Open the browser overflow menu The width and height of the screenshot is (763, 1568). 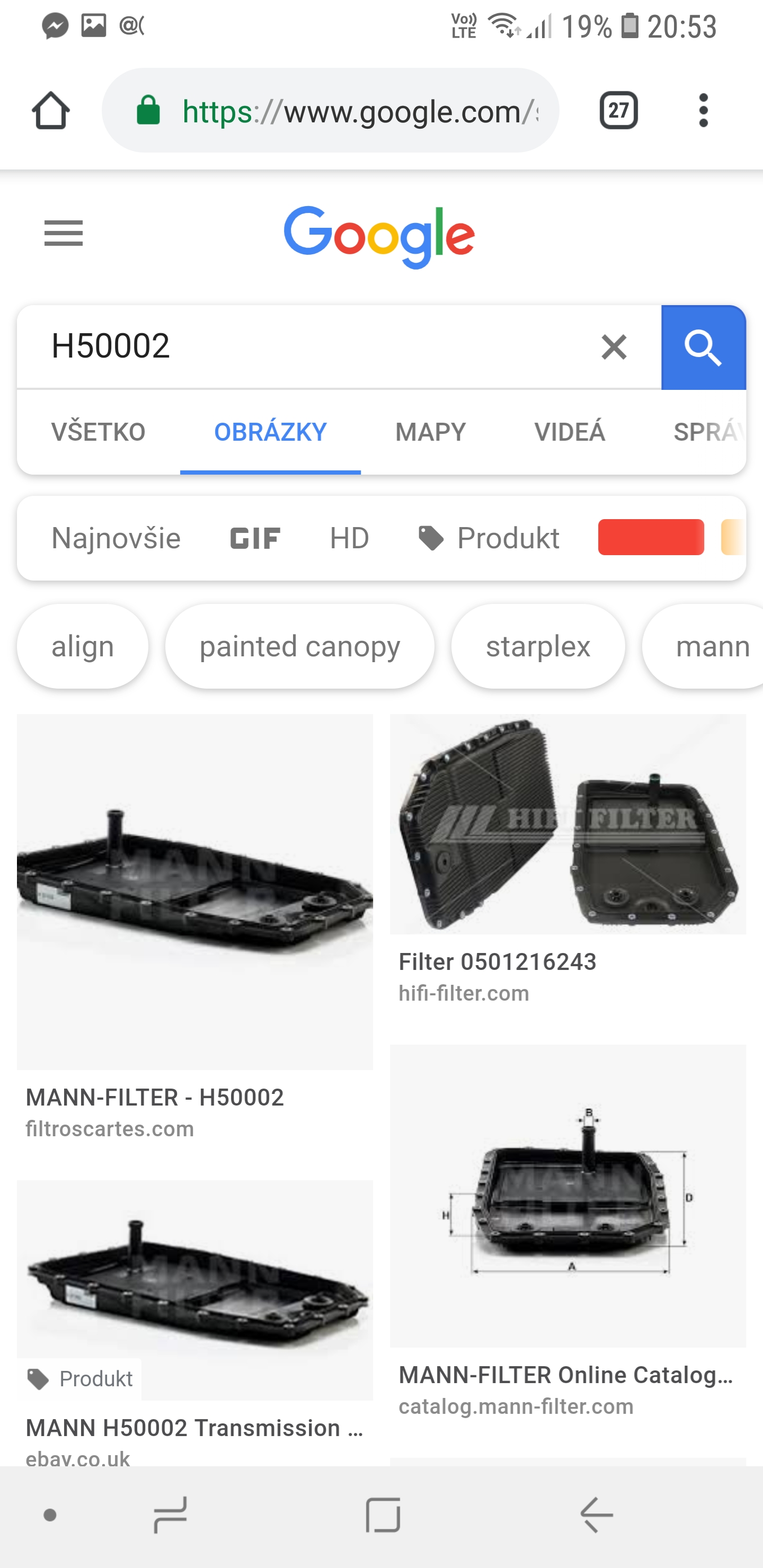pos(703,111)
